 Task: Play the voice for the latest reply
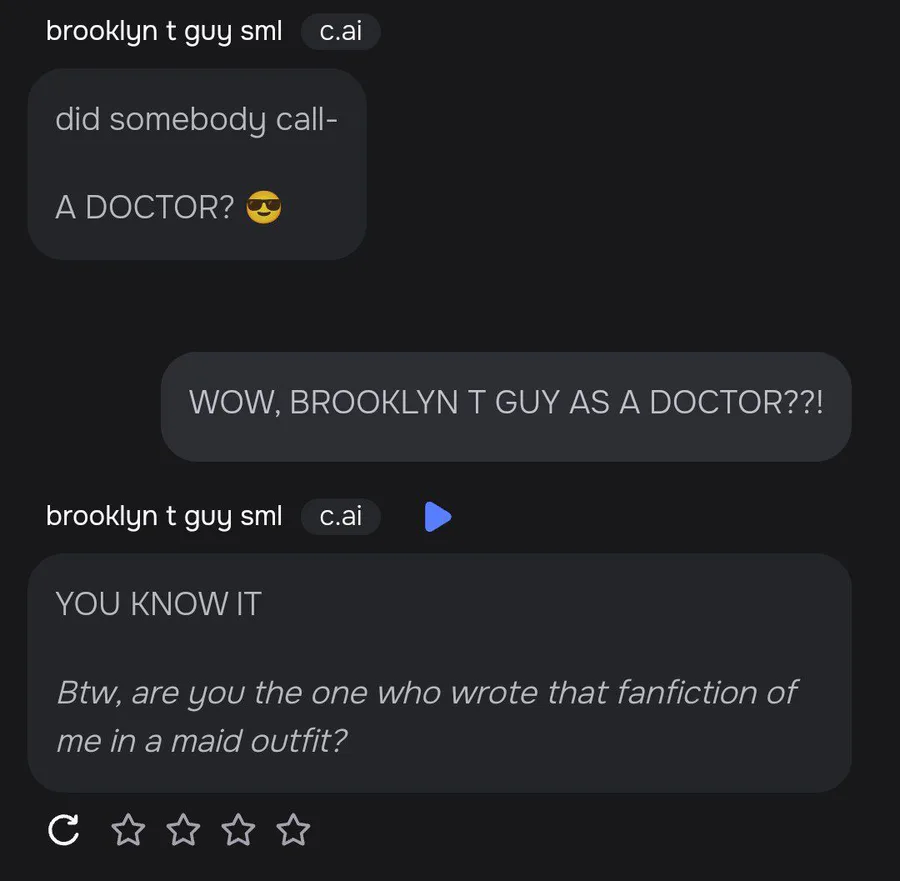[437, 517]
